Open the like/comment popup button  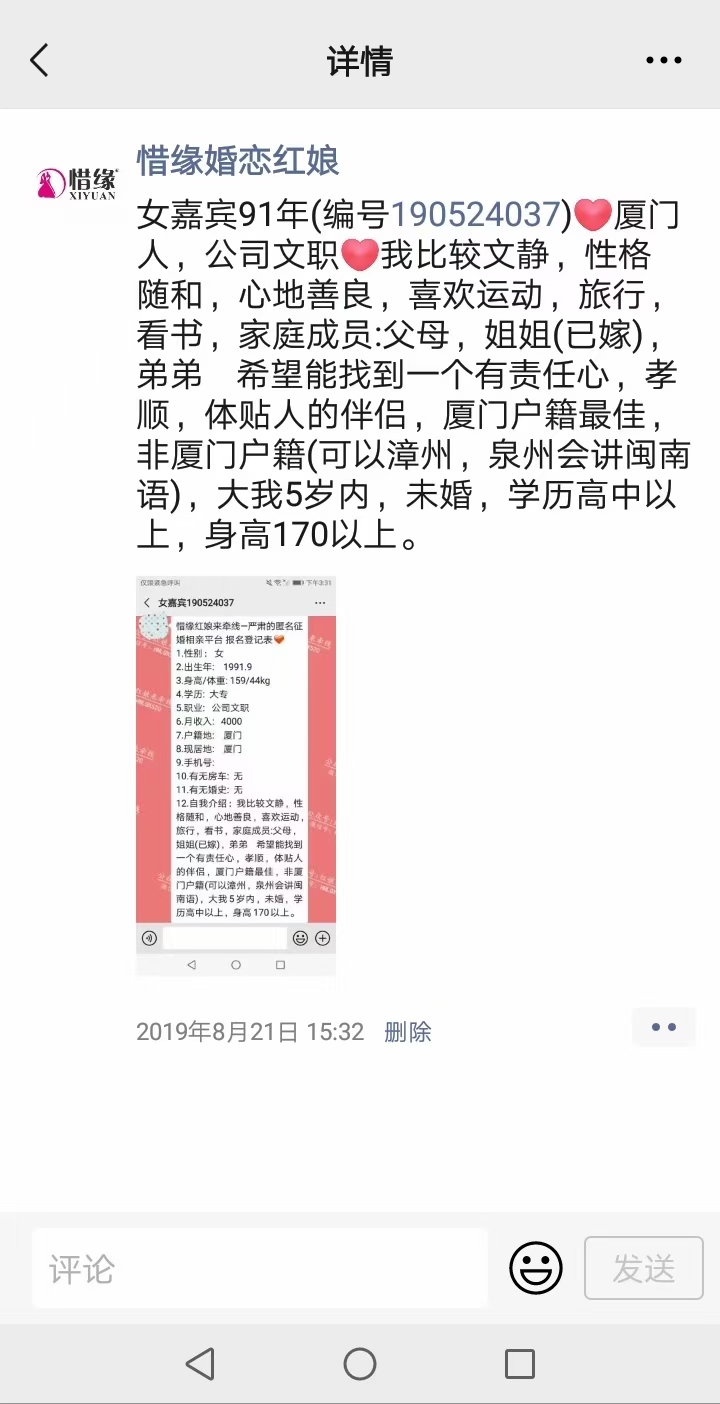[663, 1027]
